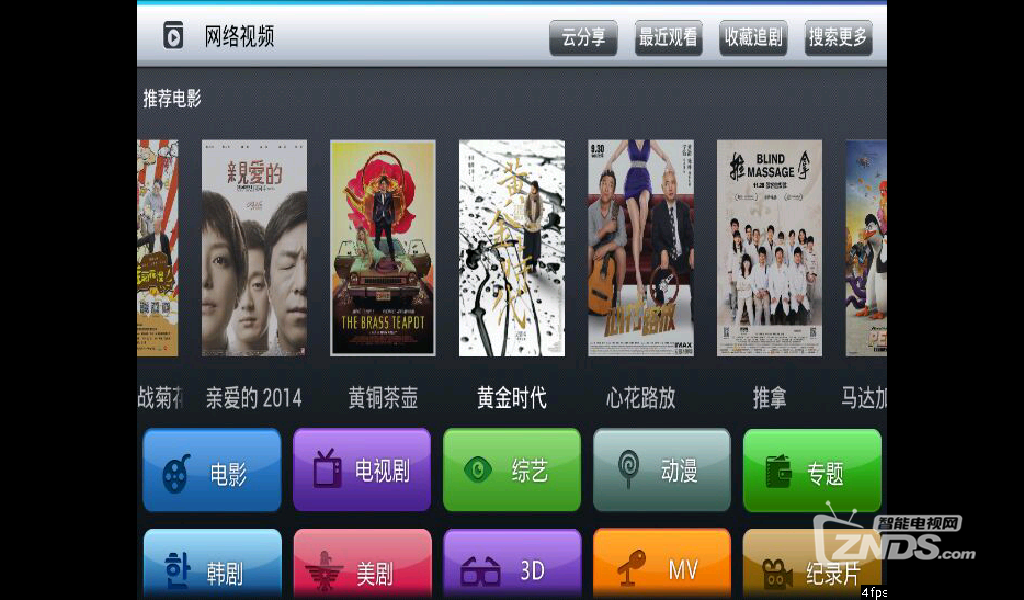Browse the 美剧 American drama category

pos(362,566)
